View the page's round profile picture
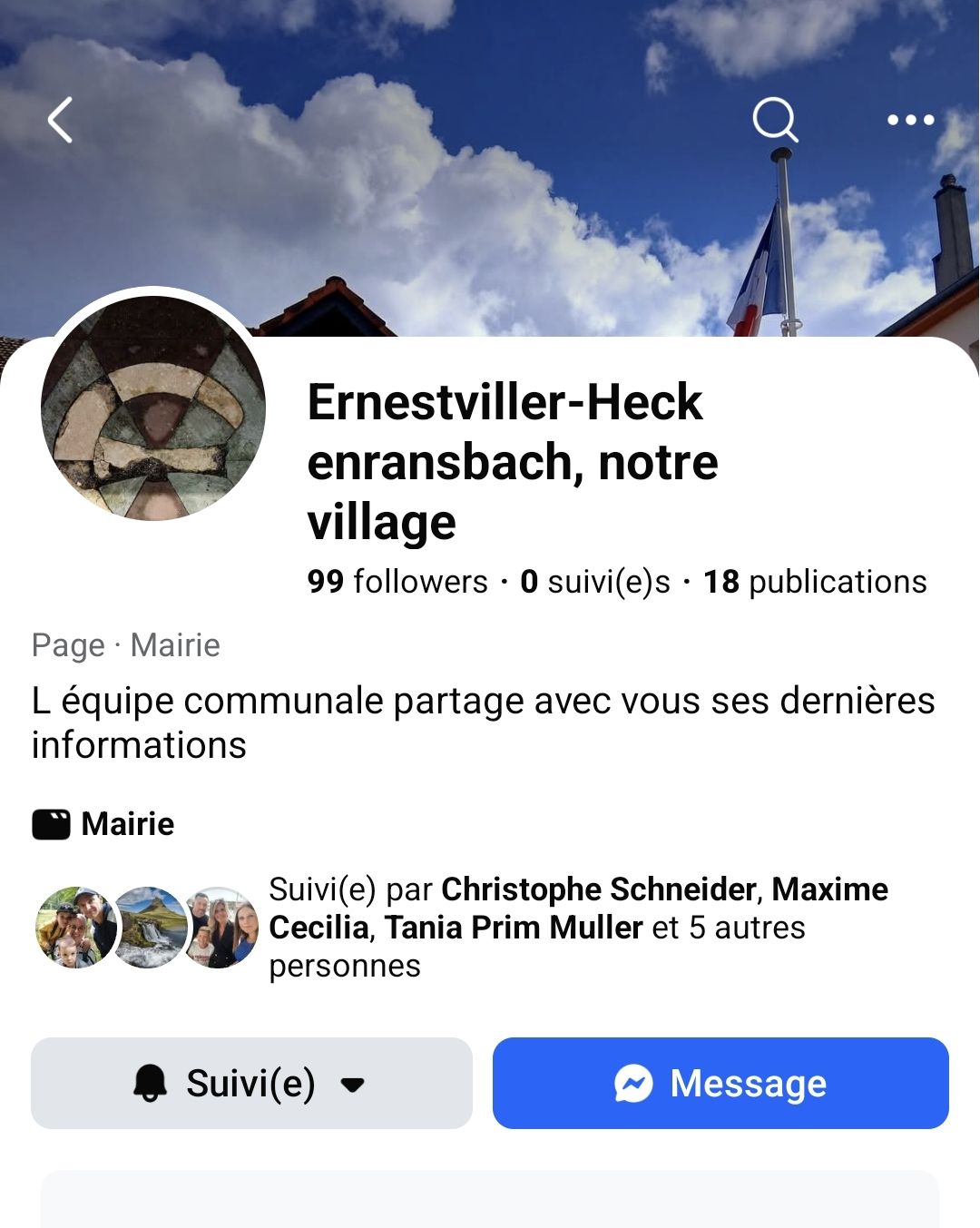980x1228 pixels. [x=153, y=408]
